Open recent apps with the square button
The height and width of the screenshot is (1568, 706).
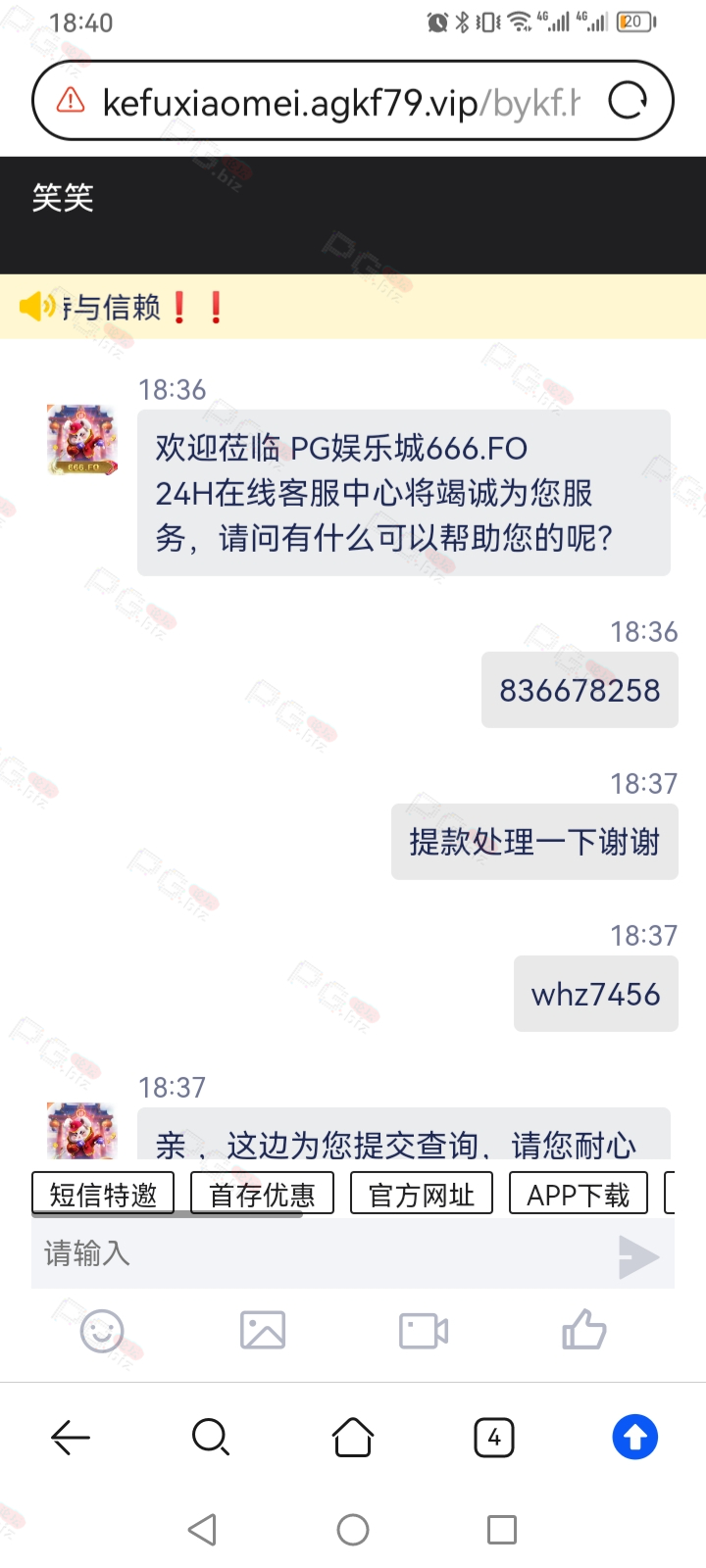coord(502,1530)
